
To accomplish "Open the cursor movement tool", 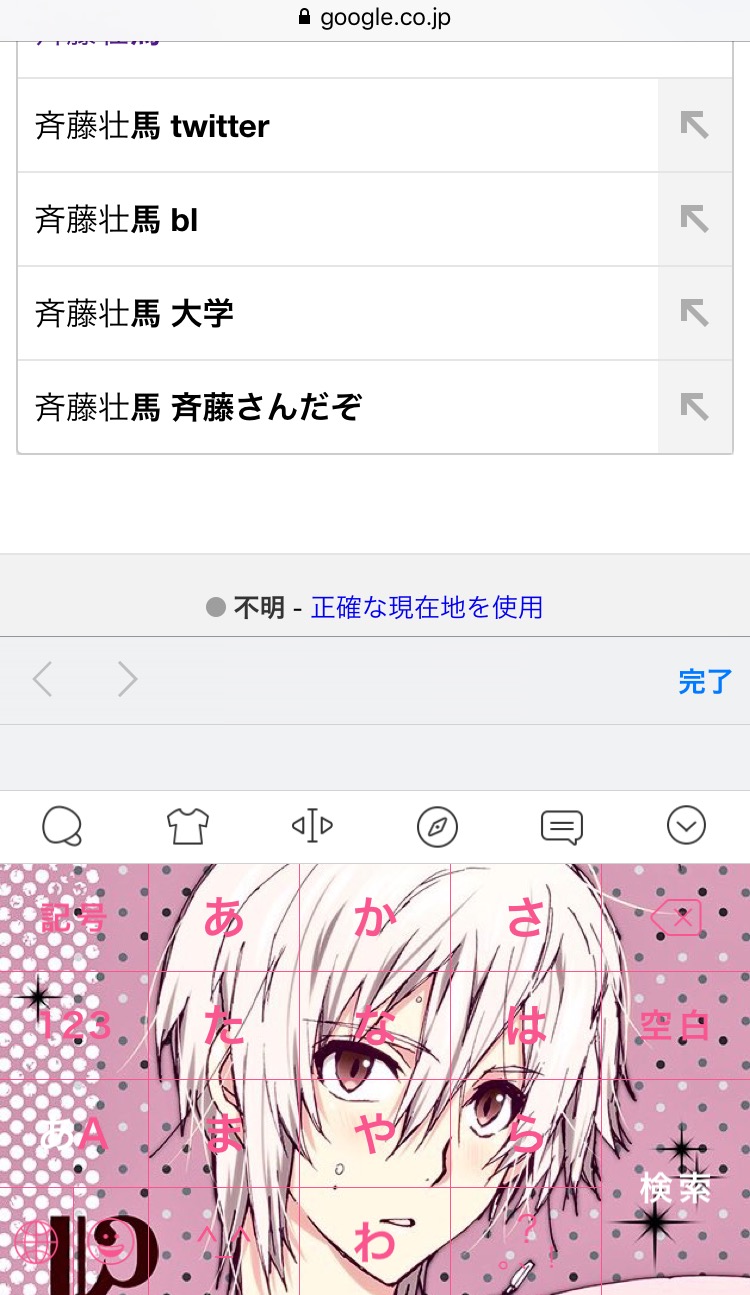I will point(312,826).
